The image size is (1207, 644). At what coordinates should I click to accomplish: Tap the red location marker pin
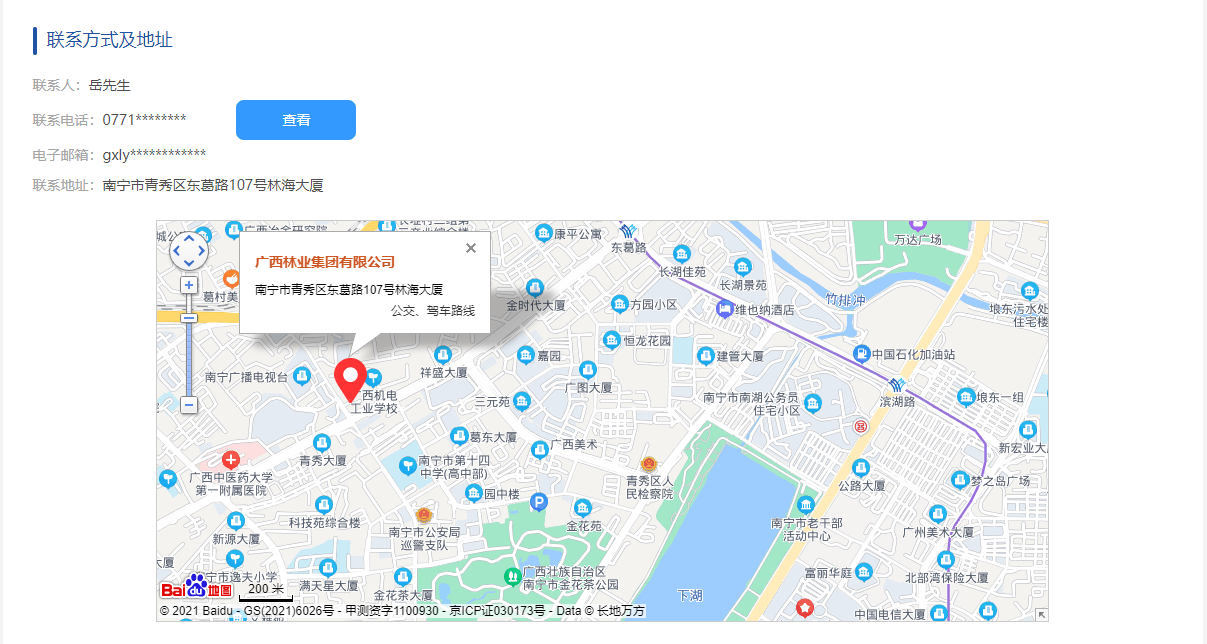[350, 378]
